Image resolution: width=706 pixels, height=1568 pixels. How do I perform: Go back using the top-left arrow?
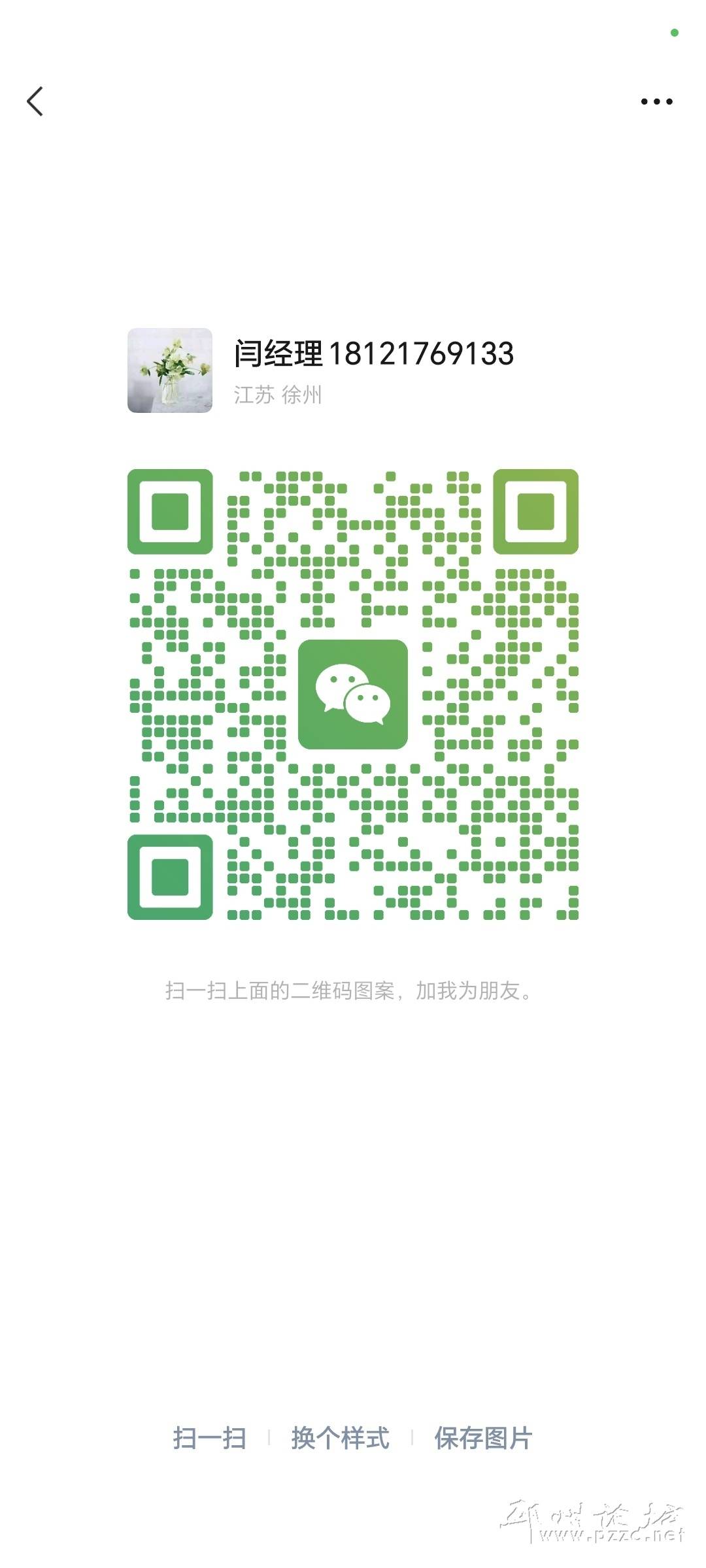click(x=35, y=102)
